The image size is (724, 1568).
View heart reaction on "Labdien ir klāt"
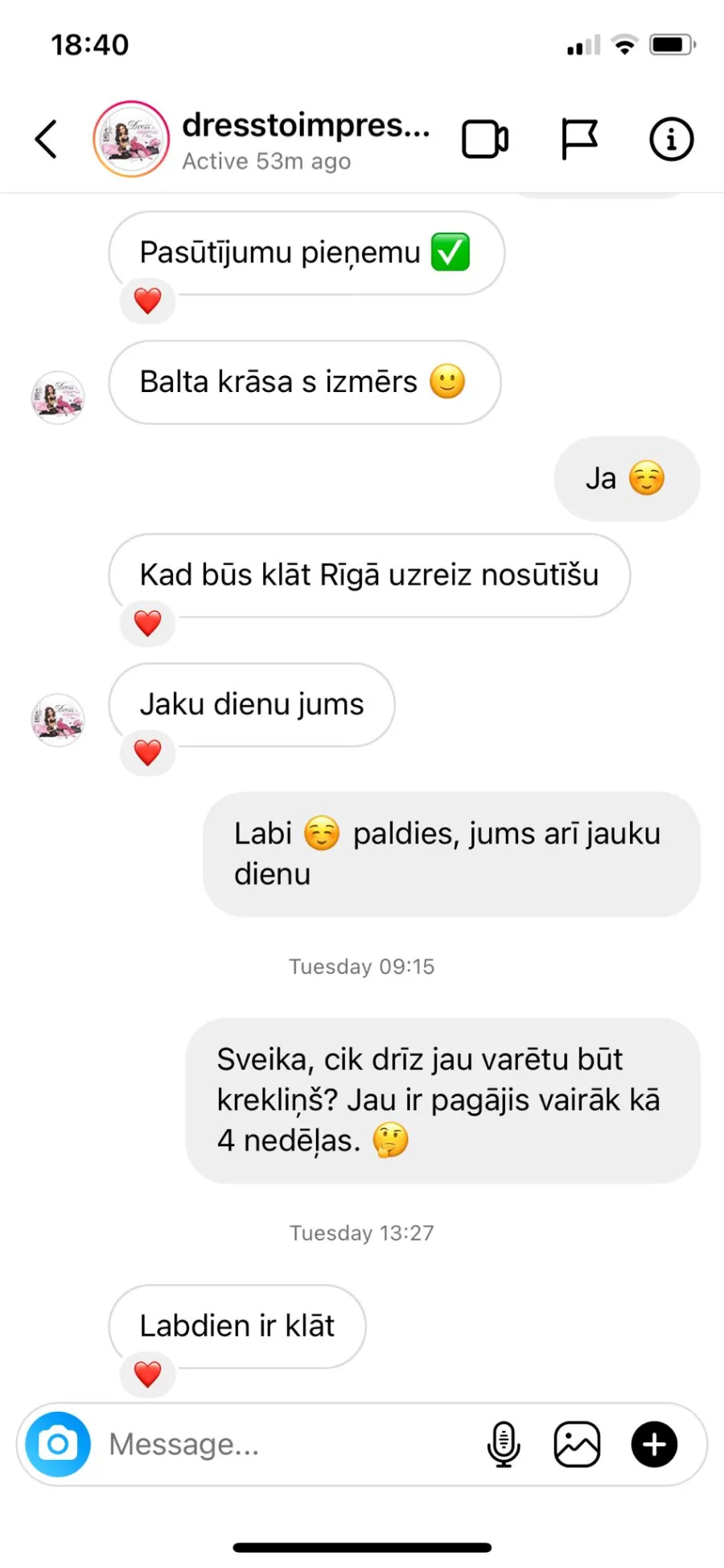(x=147, y=1374)
